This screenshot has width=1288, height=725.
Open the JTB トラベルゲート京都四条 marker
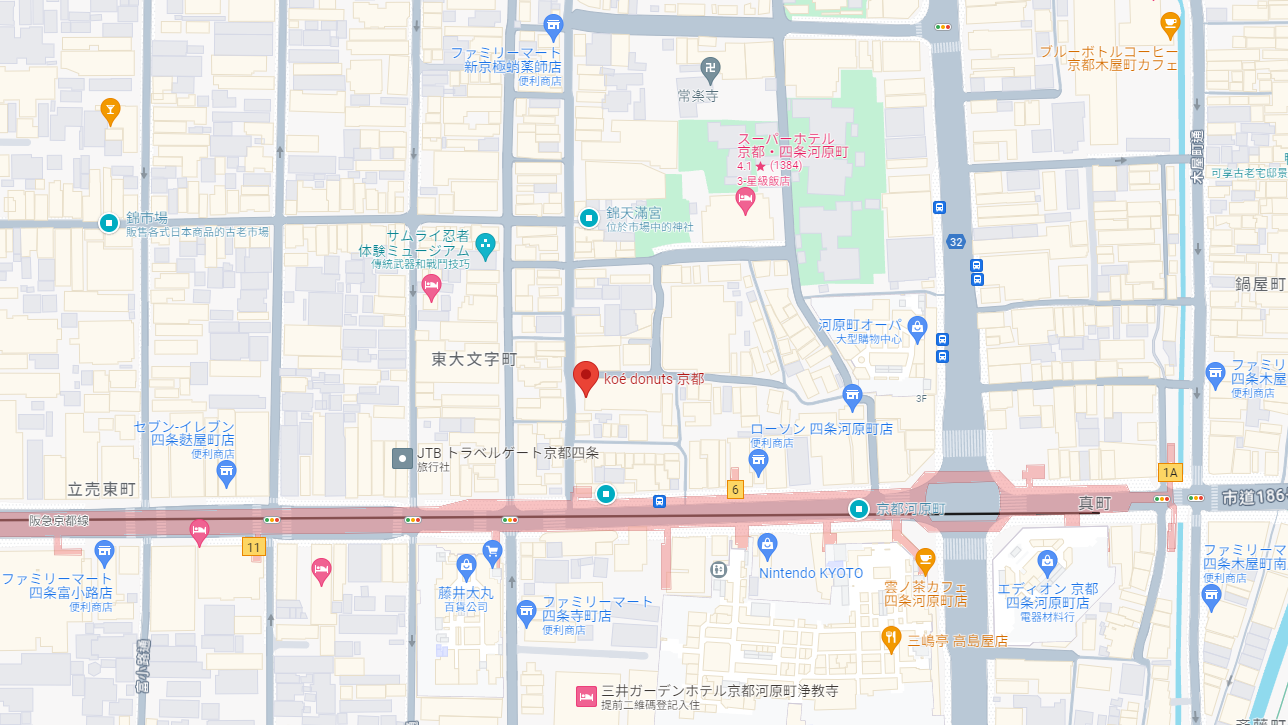pyautogui.click(x=402, y=458)
